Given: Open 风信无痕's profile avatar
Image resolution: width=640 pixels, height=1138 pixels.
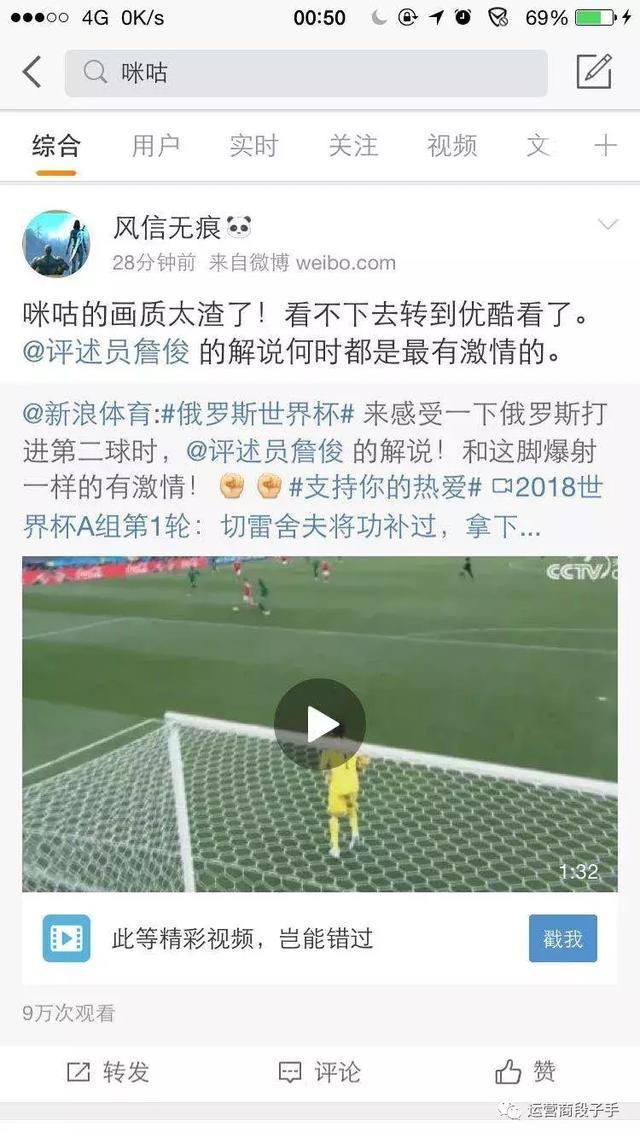Looking at the screenshot, I should coord(56,243).
